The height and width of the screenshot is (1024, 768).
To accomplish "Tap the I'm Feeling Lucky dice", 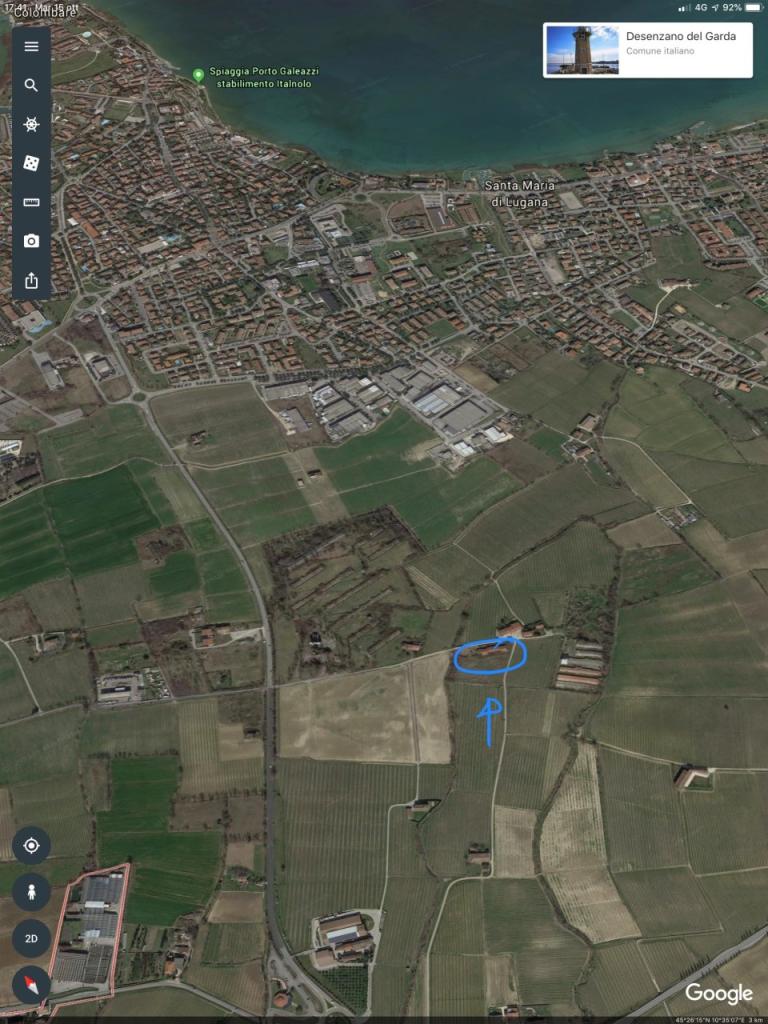I will [x=31, y=163].
